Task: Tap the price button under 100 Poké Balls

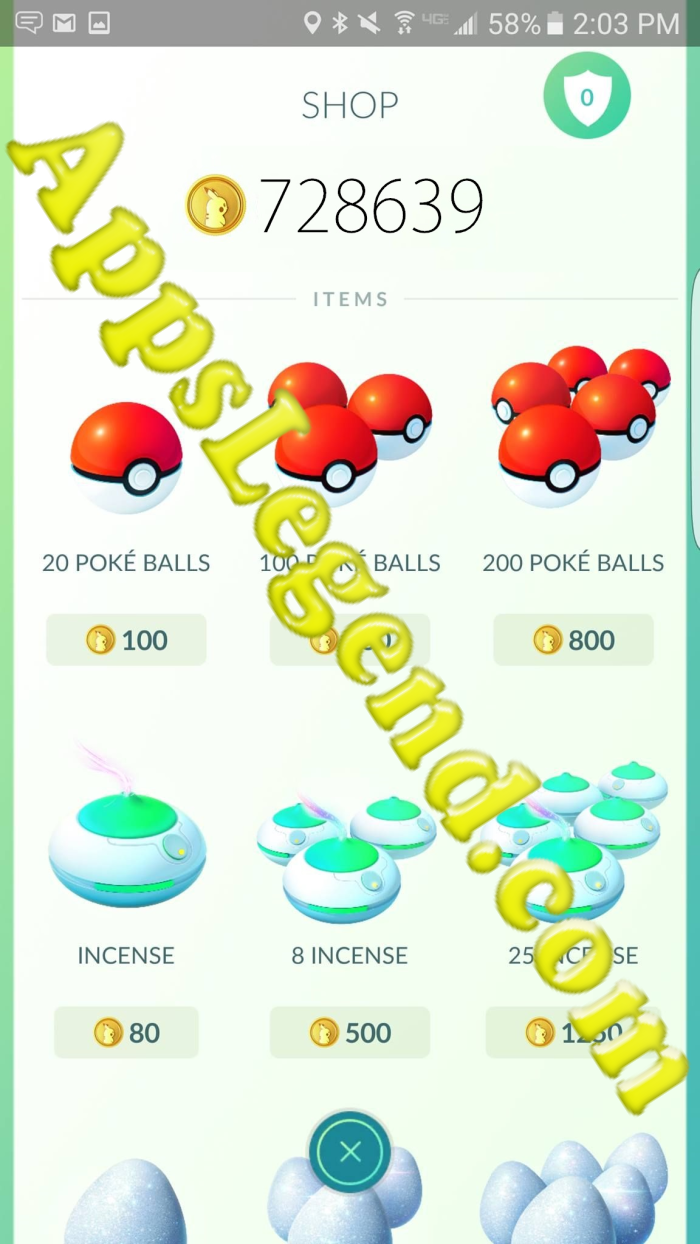Action: [349, 640]
